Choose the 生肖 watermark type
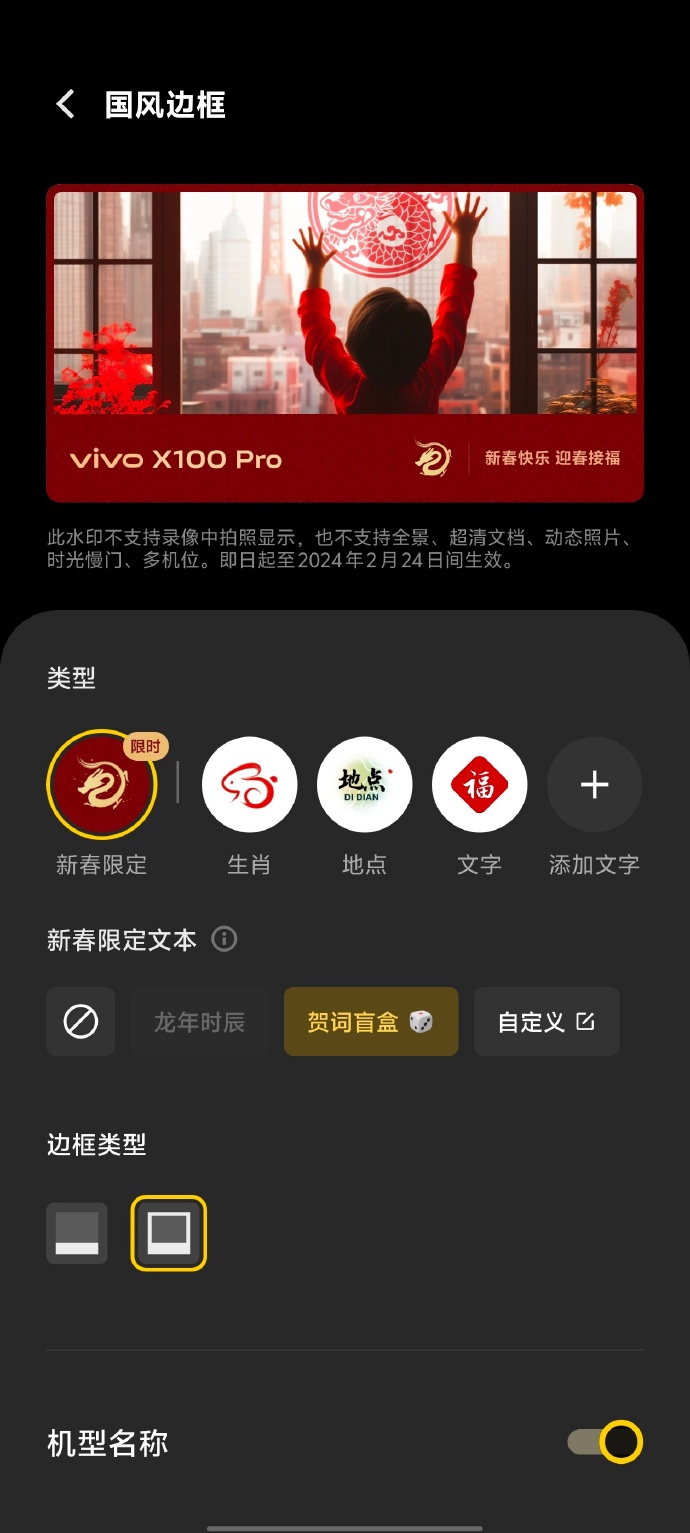The image size is (690, 1533). point(249,785)
